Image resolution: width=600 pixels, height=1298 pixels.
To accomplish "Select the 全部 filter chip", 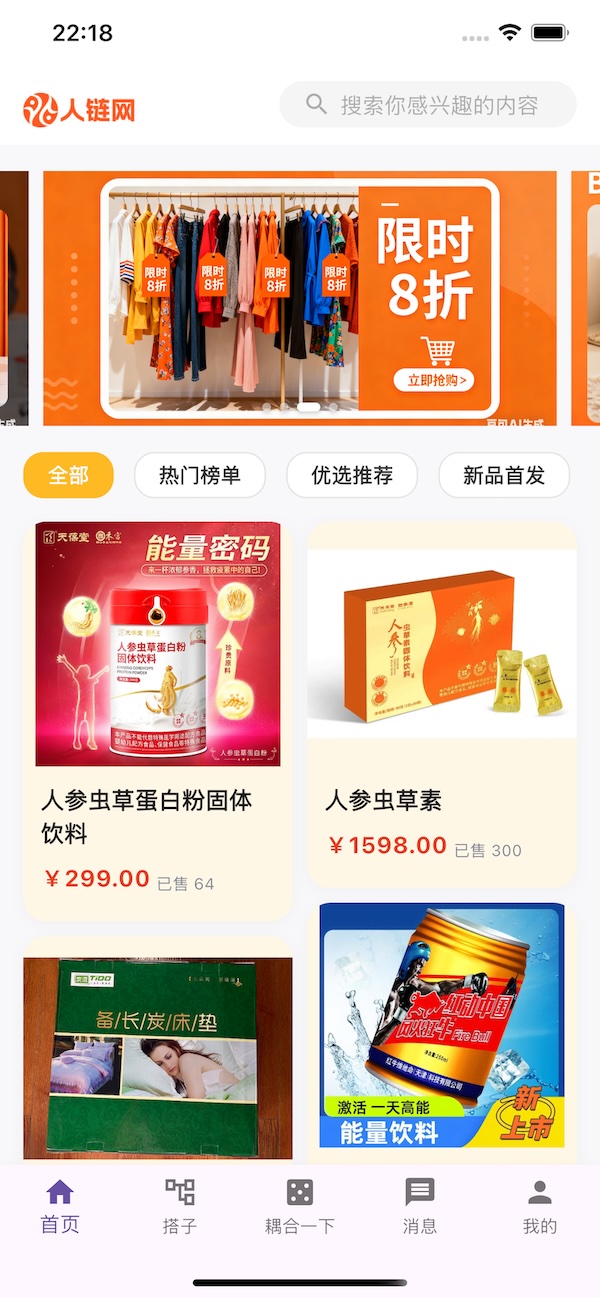I will pyautogui.click(x=68, y=475).
